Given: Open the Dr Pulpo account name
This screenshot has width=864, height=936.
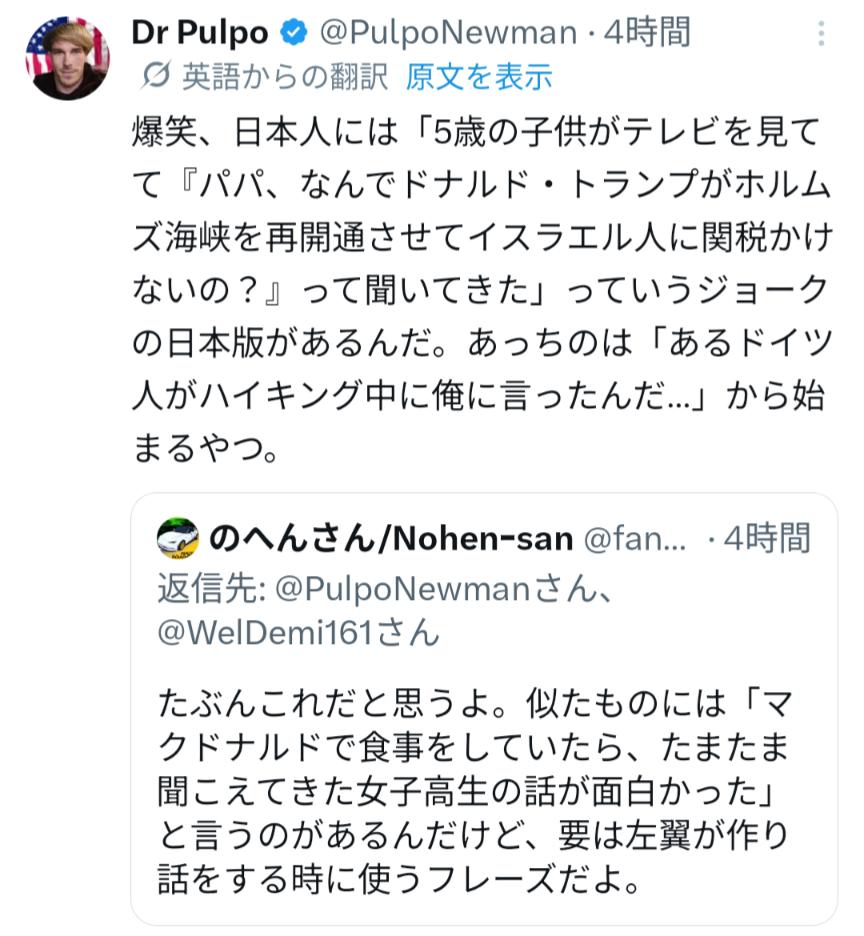Looking at the screenshot, I should pos(200,34).
